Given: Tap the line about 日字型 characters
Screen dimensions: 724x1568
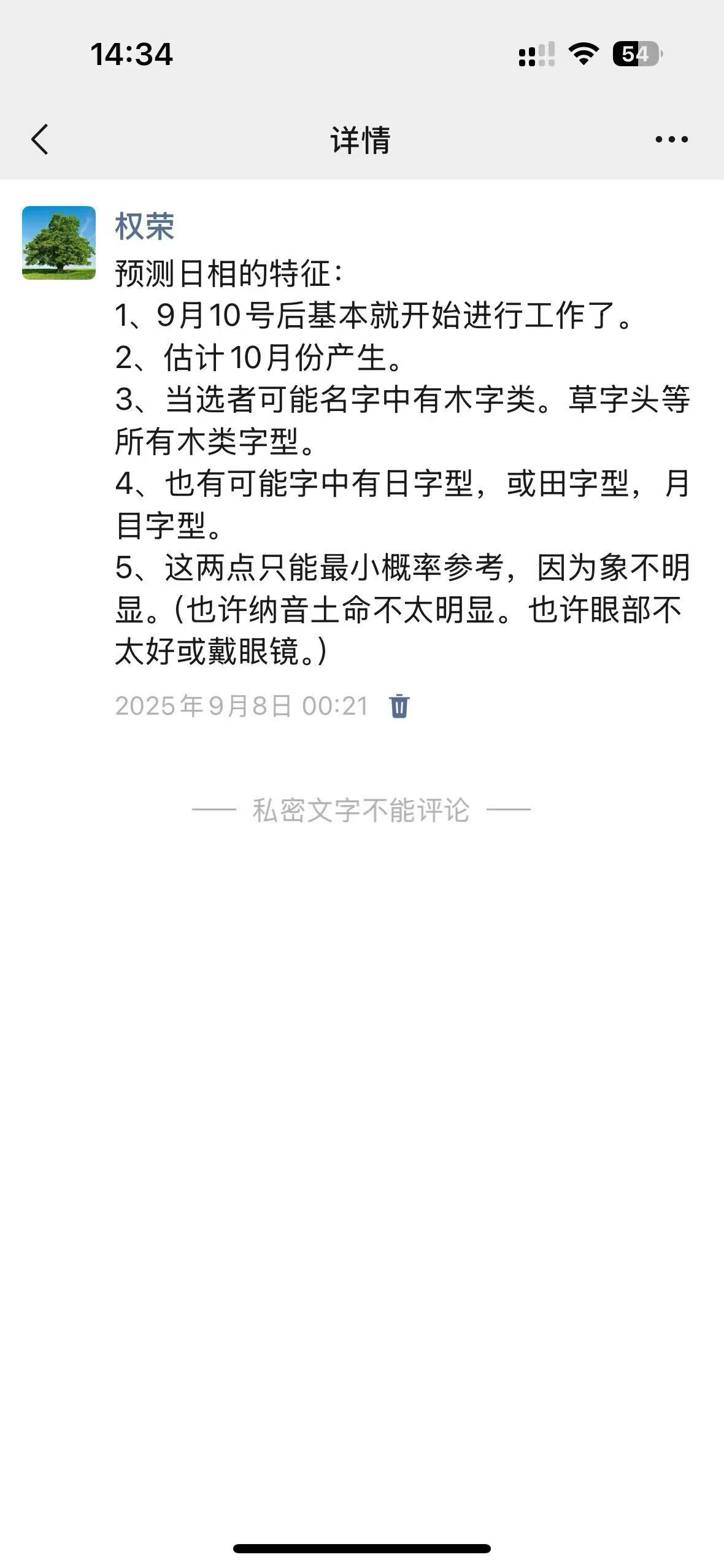Looking at the screenshot, I should 399,485.
